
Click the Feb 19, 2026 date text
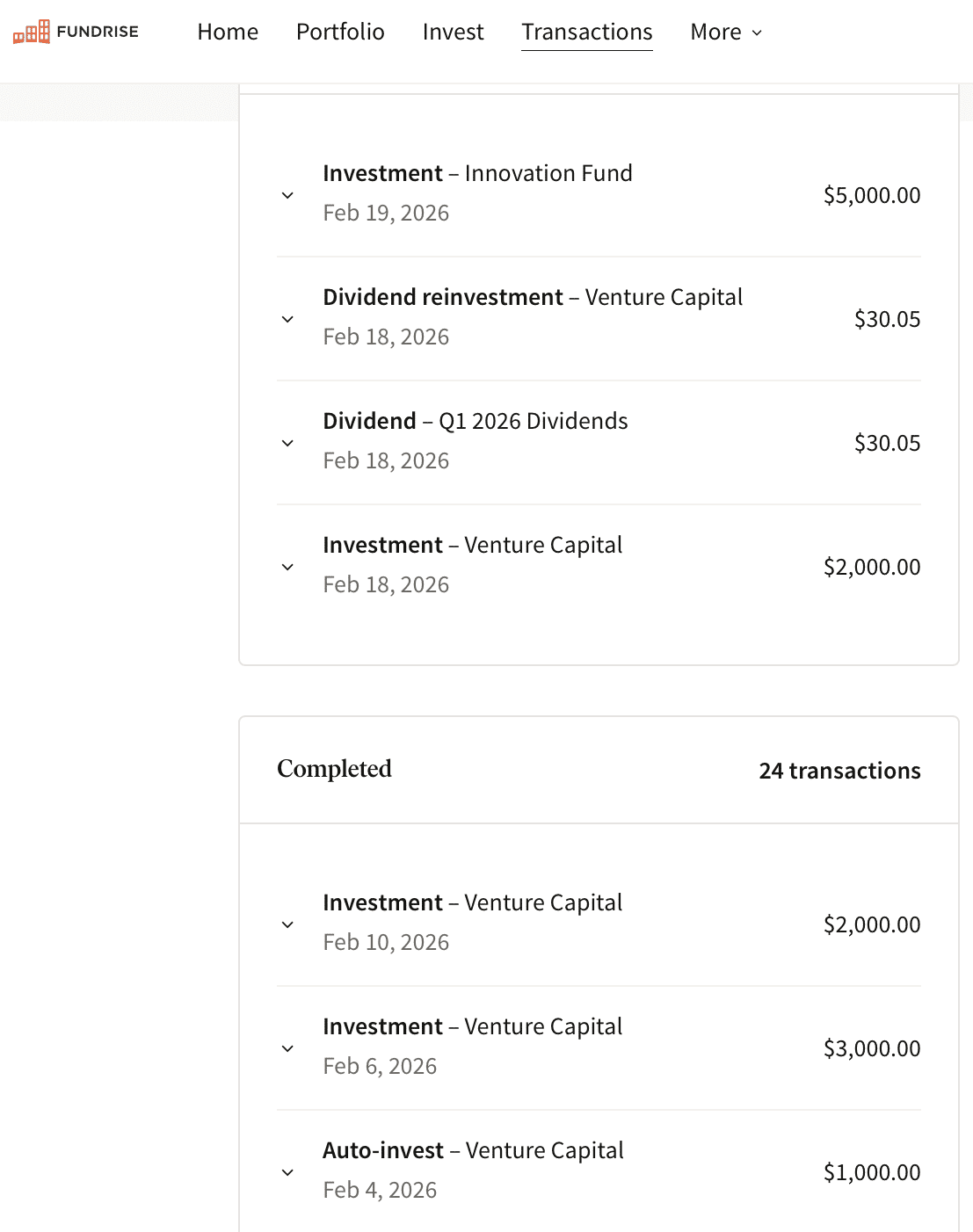[386, 213]
